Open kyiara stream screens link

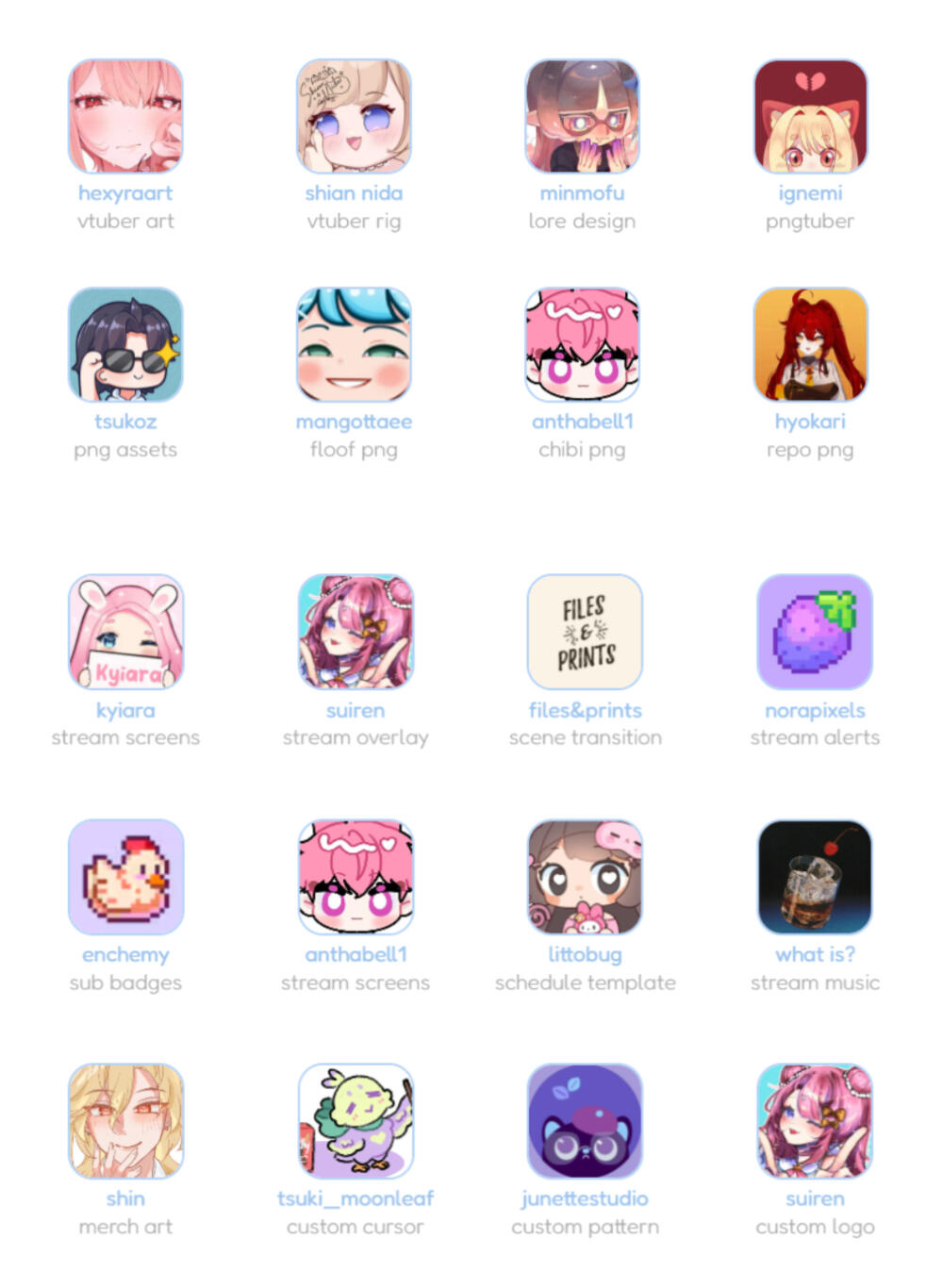125,632
